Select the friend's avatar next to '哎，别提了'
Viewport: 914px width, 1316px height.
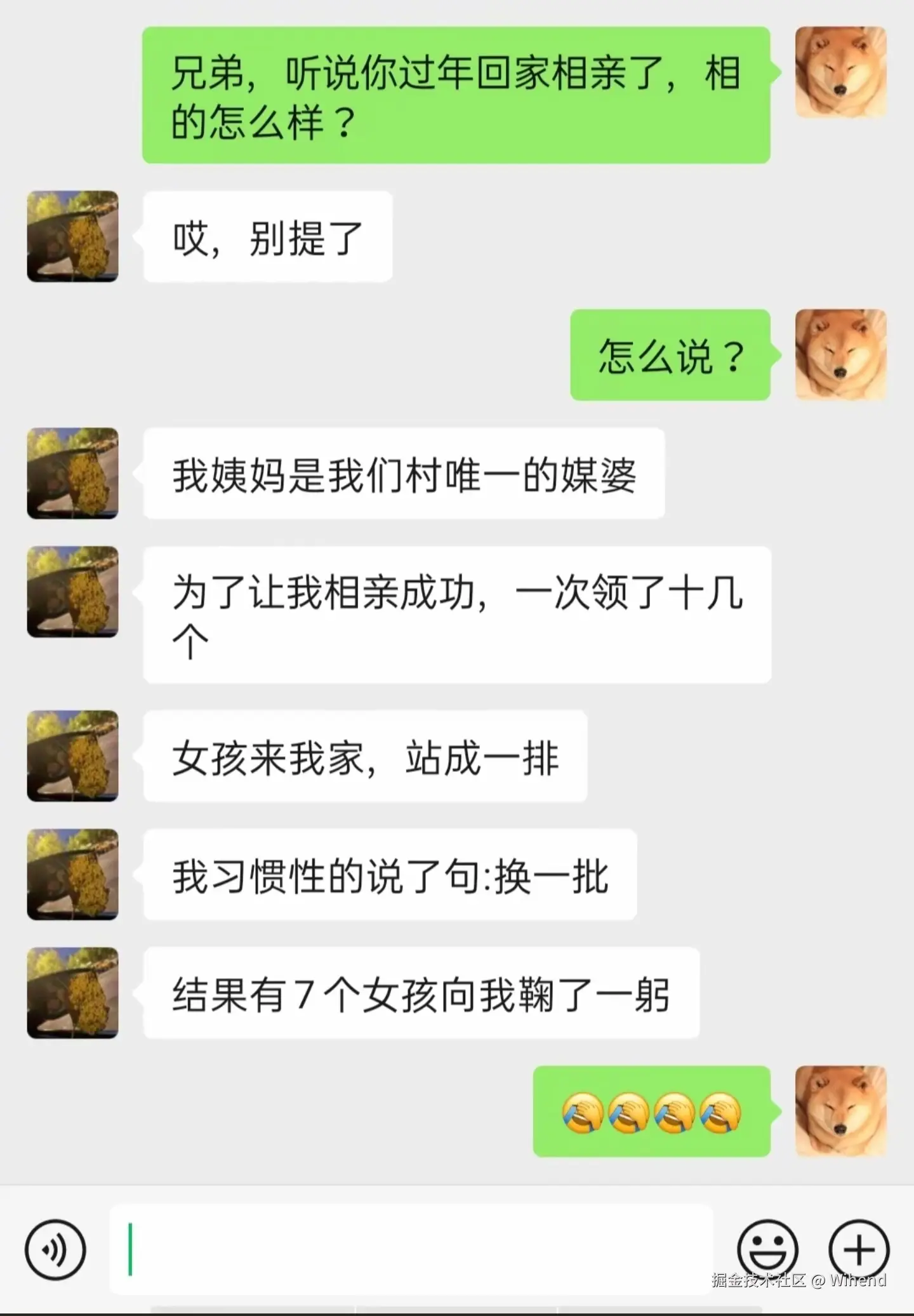[72, 236]
